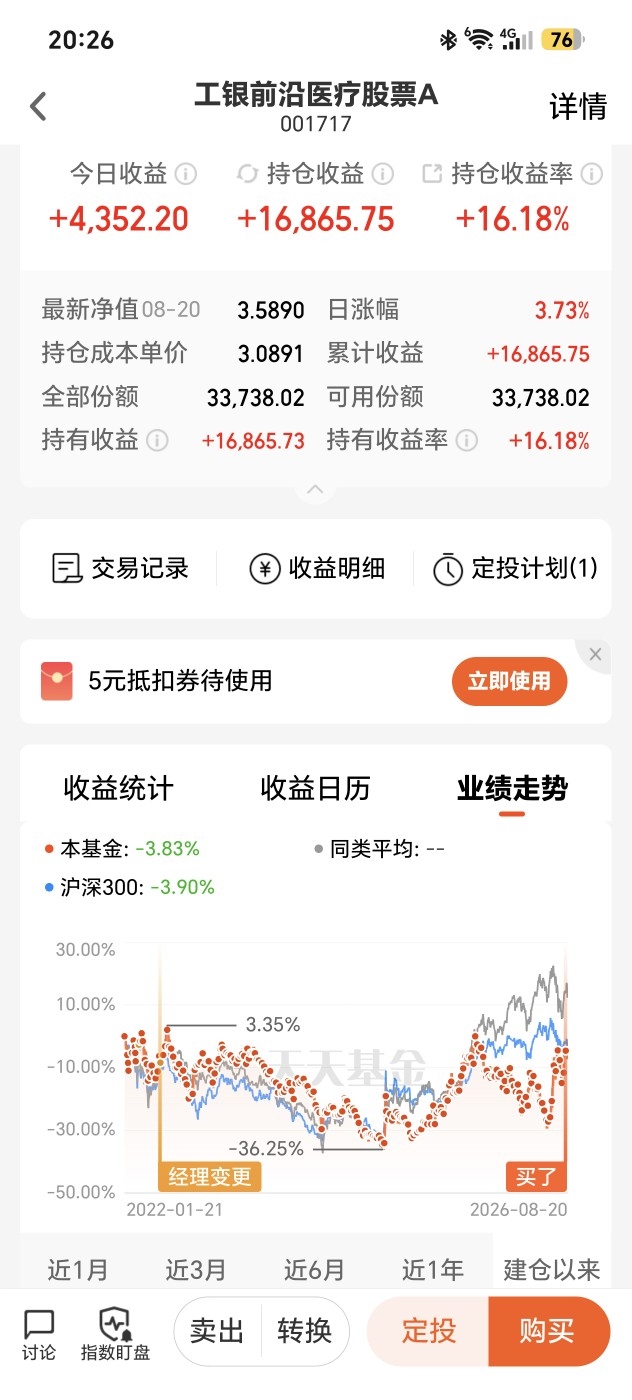The height and width of the screenshot is (1400, 632).
Task: Tap 定投 to set up a recurring investment
Action: (x=429, y=1331)
